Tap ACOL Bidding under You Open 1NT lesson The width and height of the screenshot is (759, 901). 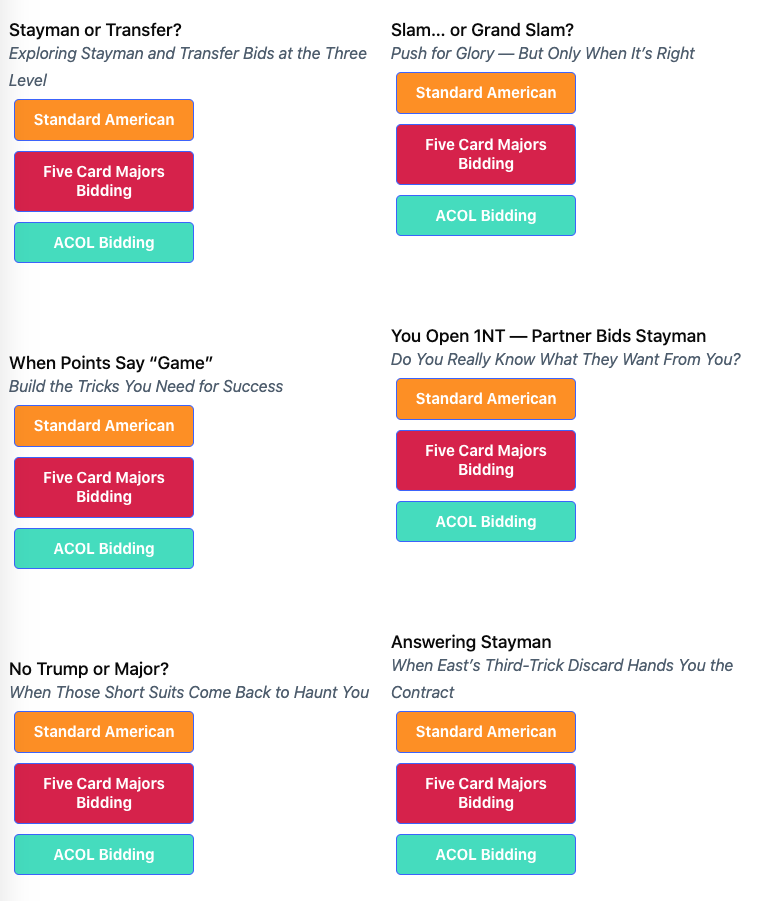tap(486, 522)
